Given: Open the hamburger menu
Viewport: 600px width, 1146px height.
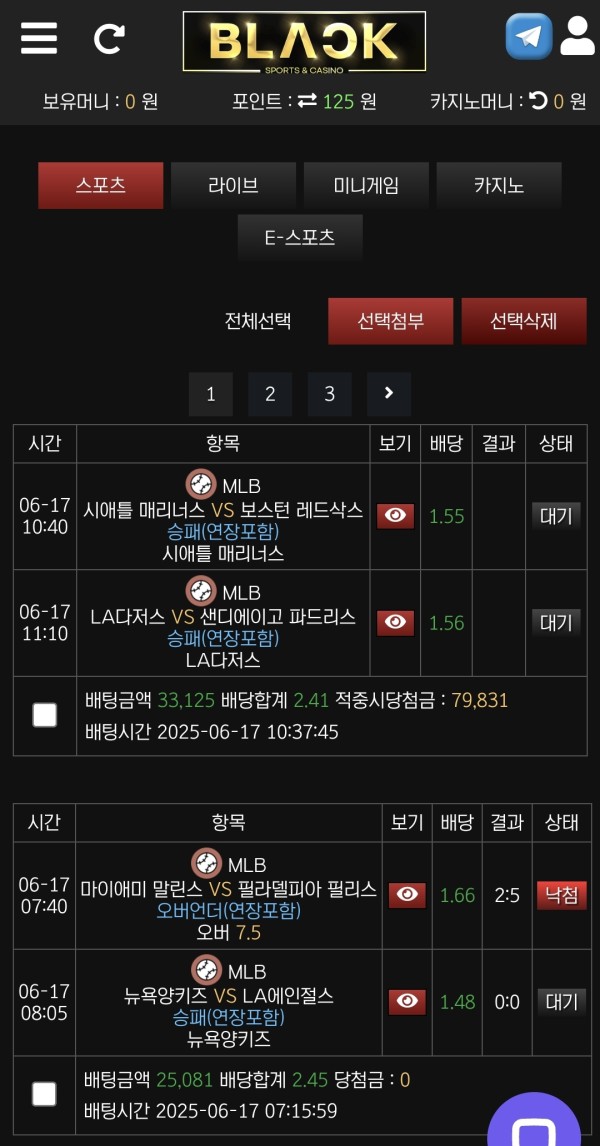Looking at the screenshot, I should click(39, 37).
